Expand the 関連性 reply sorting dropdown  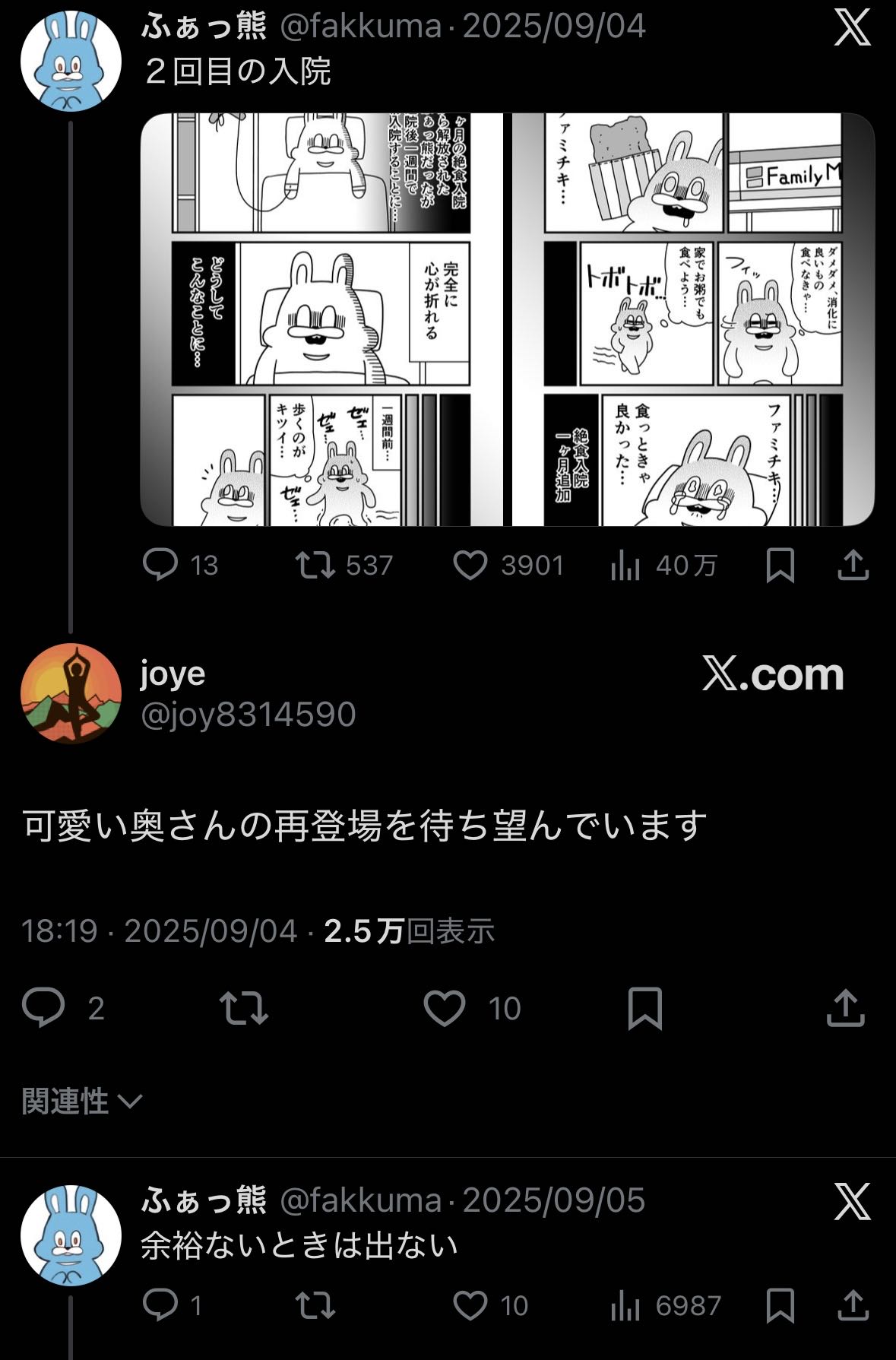click(82, 1101)
